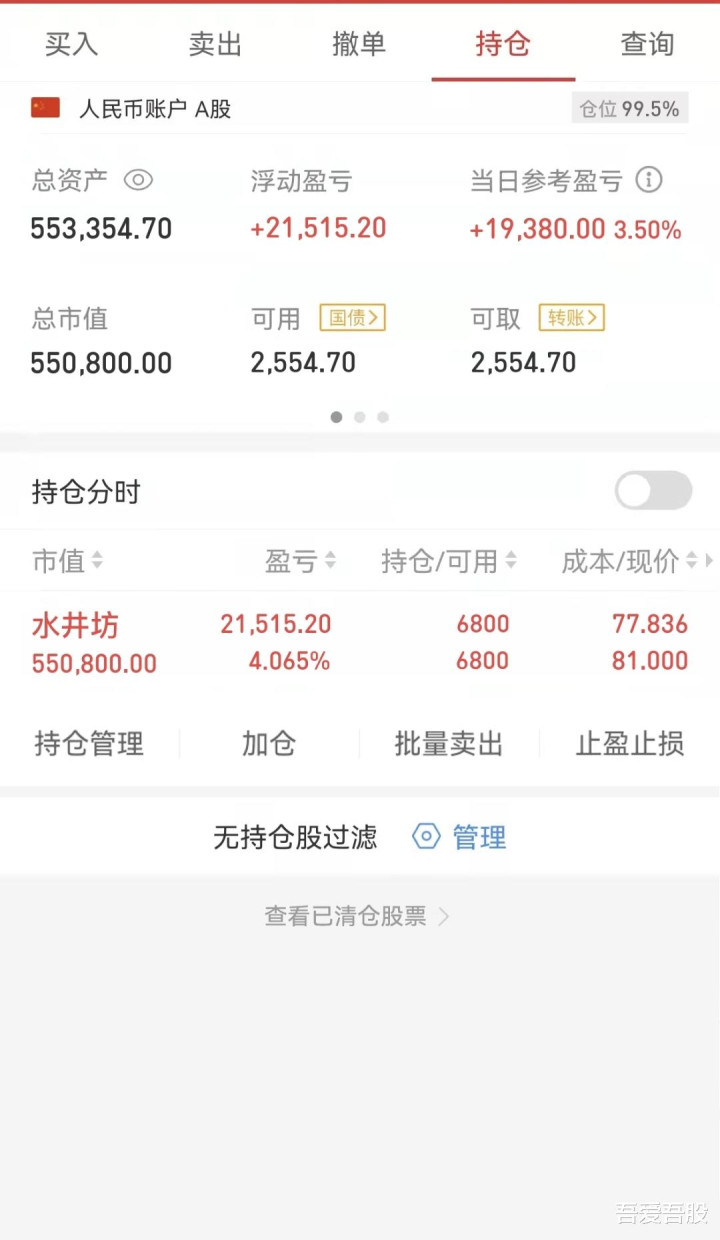Open the 撤单 tab

point(360,44)
